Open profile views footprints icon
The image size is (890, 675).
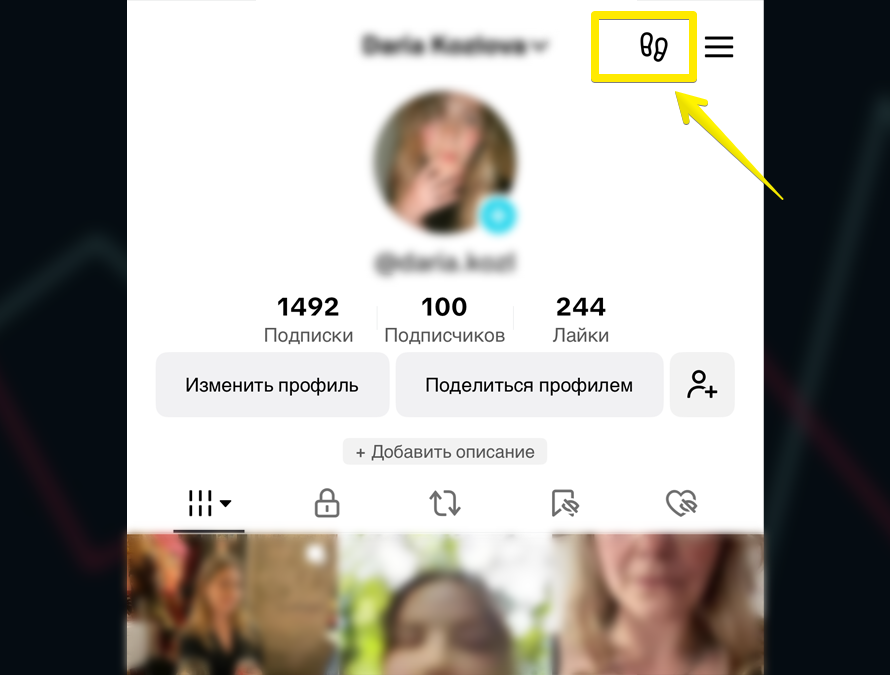coord(653,47)
